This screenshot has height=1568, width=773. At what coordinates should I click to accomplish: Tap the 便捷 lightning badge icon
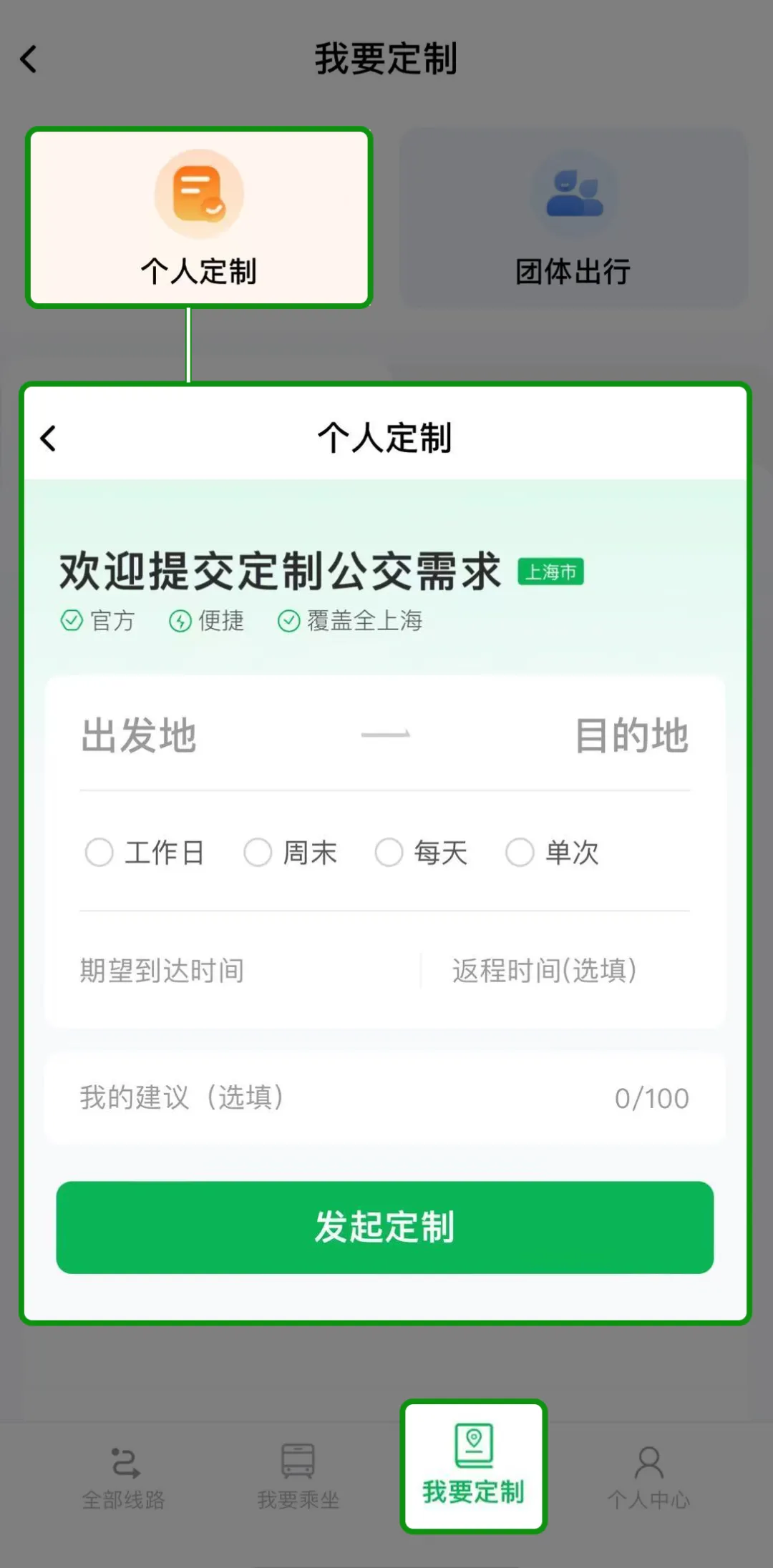tap(181, 622)
